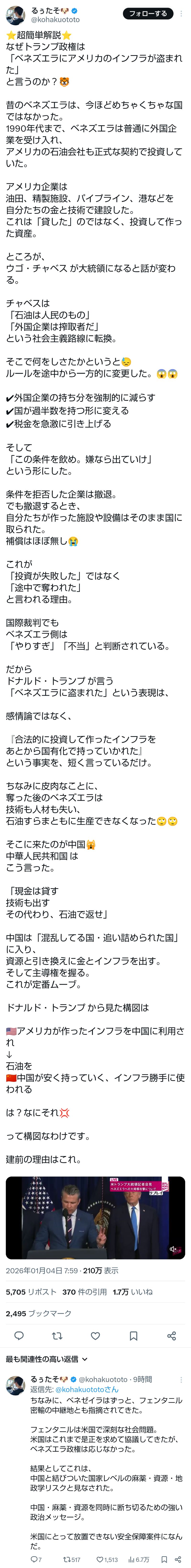This screenshot has height=1568, width=191.
Task: Open るぅたそ's profile avatar on the main post
Action: (x=15, y=15)
